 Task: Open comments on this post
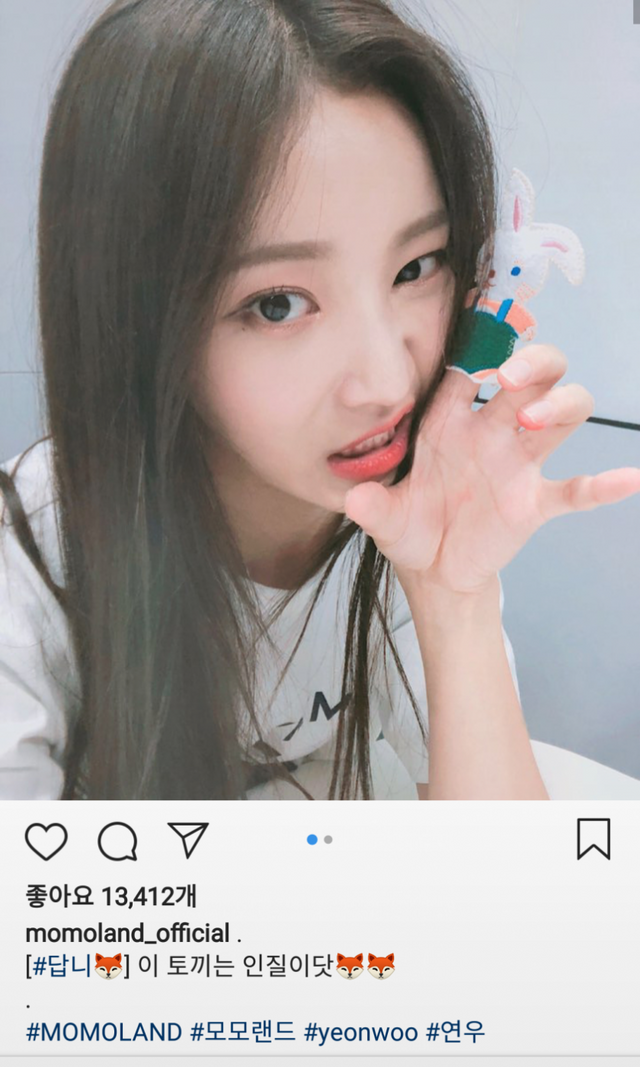pos(117,842)
